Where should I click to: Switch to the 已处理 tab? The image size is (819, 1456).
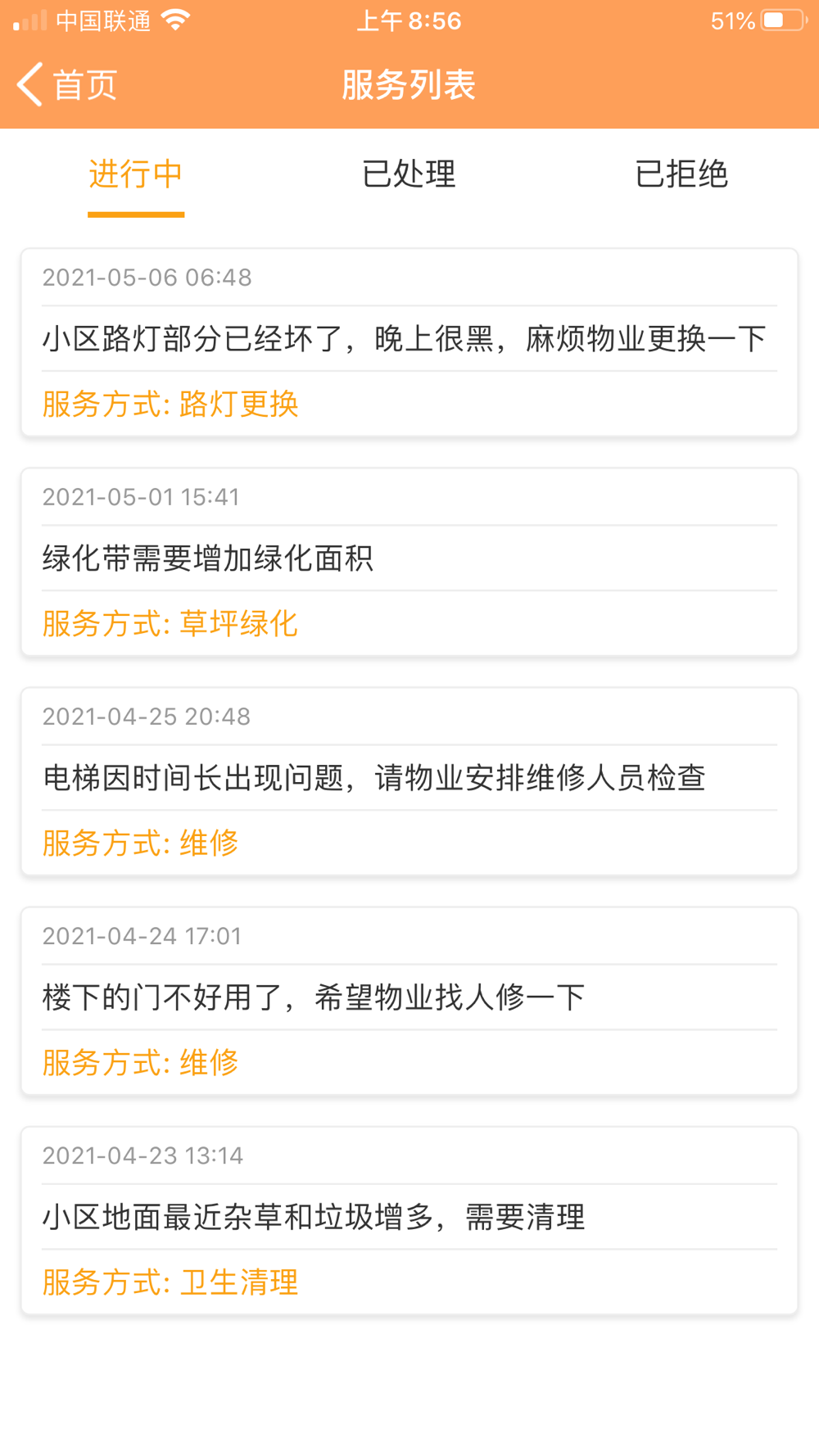(x=409, y=174)
